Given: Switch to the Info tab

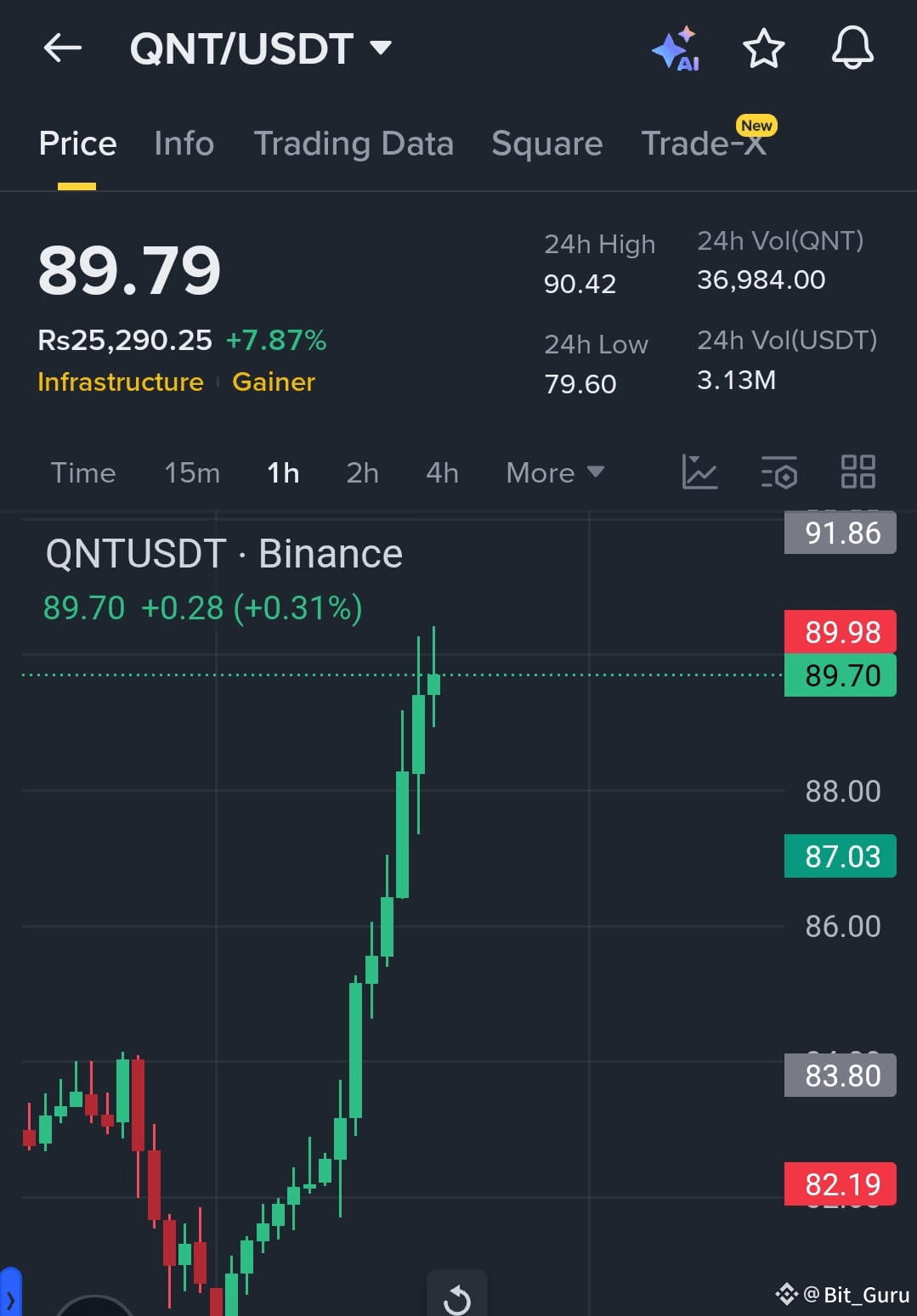Looking at the screenshot, I should 184,144.
